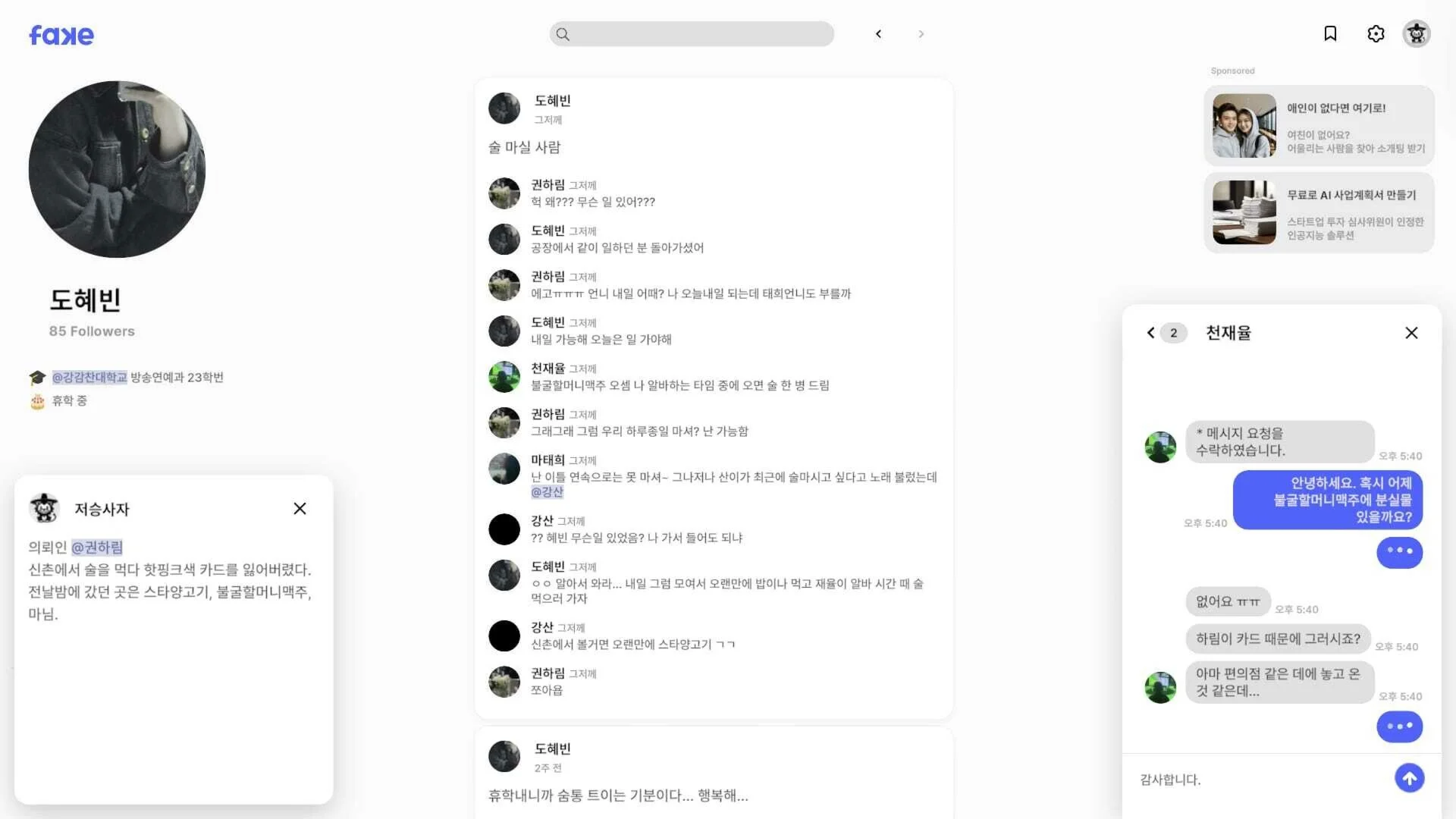Image resolution: width=1456 pixels, height=819 pixels.
Task: Open the @권하림 mention link
Action: tap(97, 548)
